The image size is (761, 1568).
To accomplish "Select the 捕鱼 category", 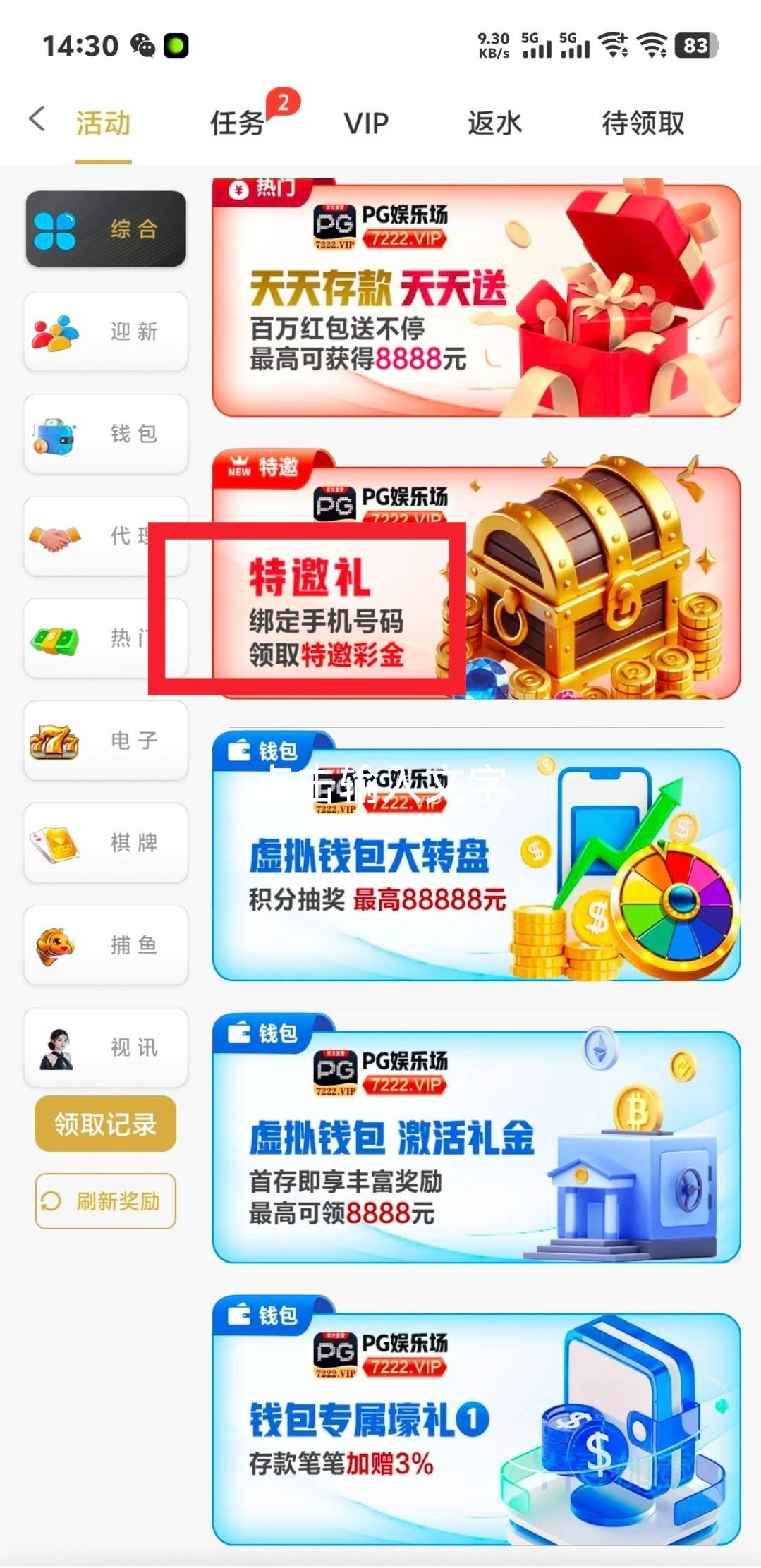I will coord(106,944).
